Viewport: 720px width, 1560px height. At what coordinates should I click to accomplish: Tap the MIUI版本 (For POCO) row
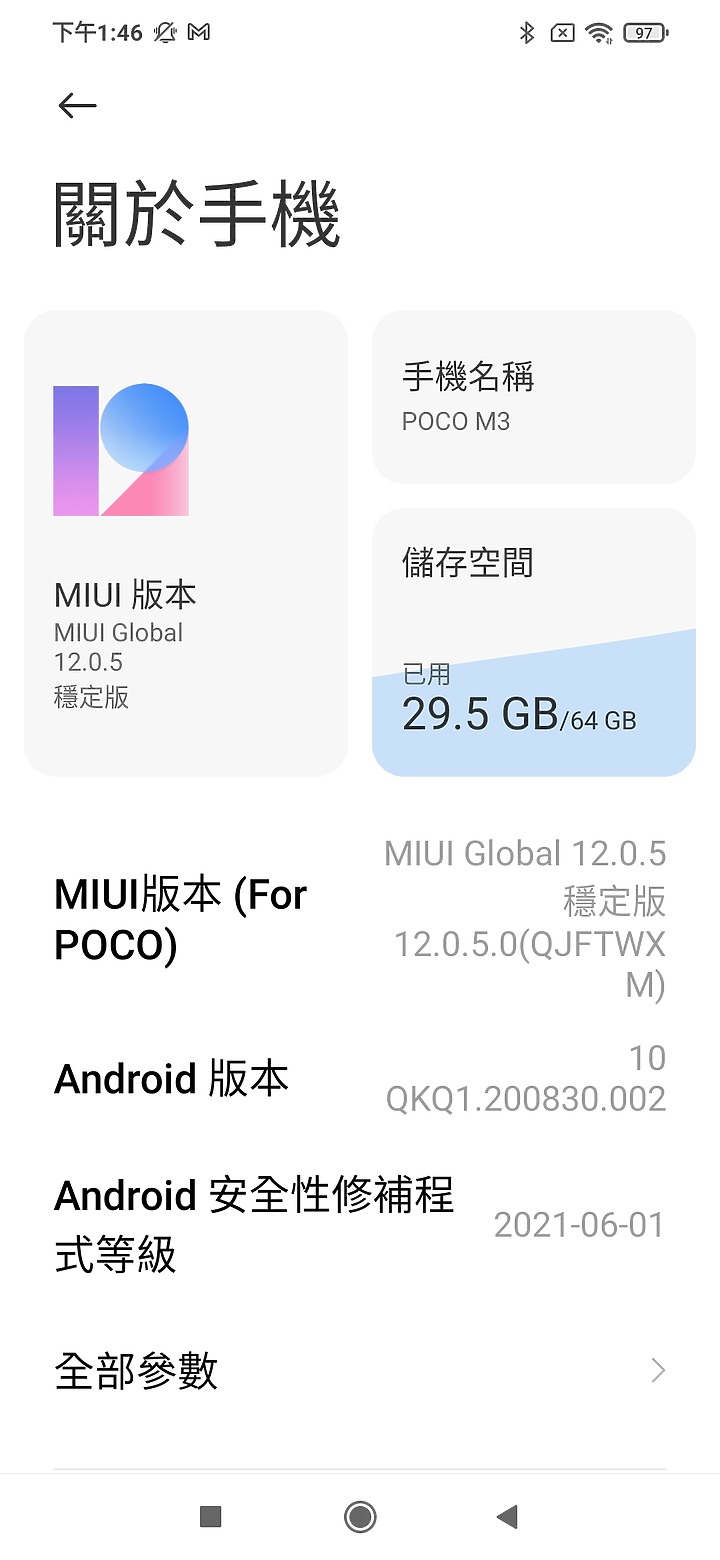(x=360, y=920)
